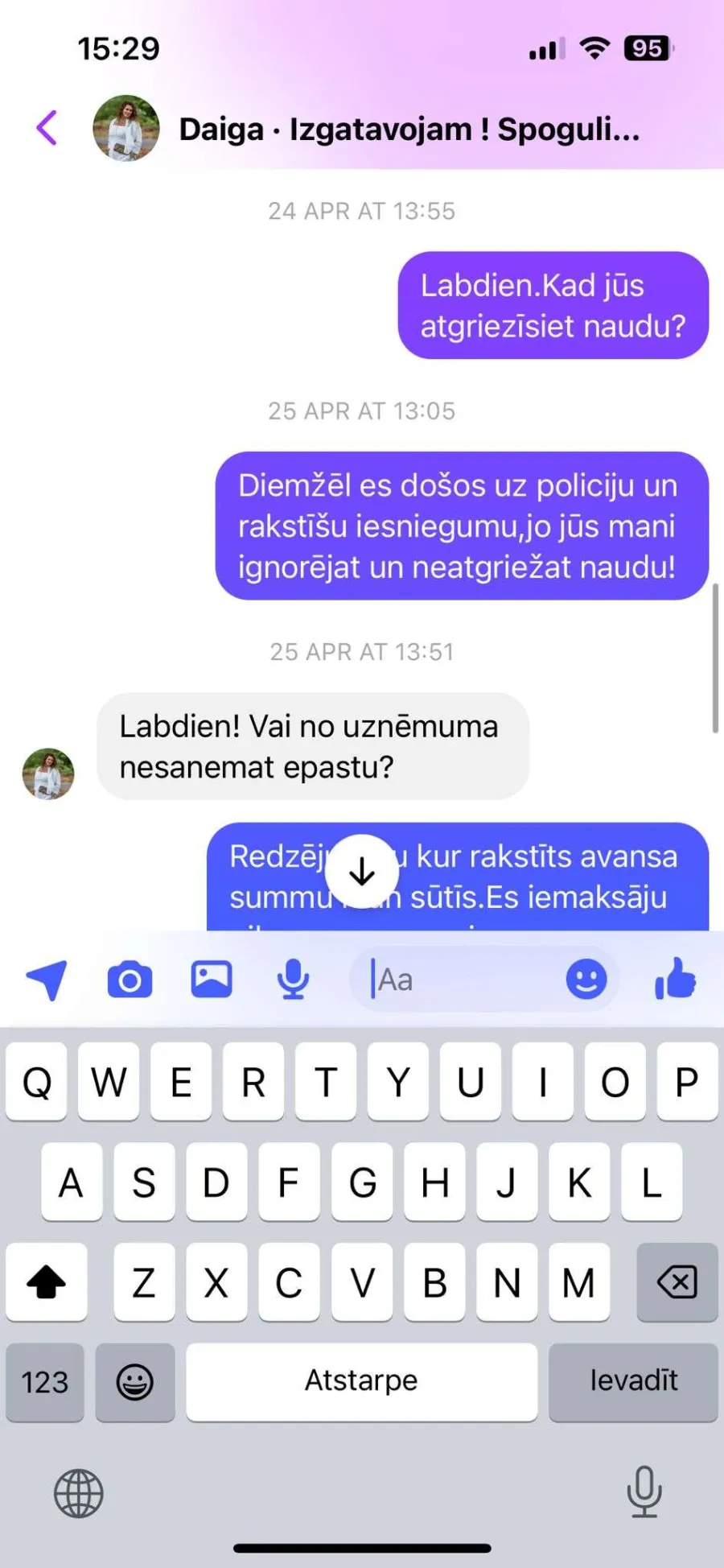Open the keyboard emoji panel
The height and width of the screenshot is (1568, 724).
tap(135, 1381)
